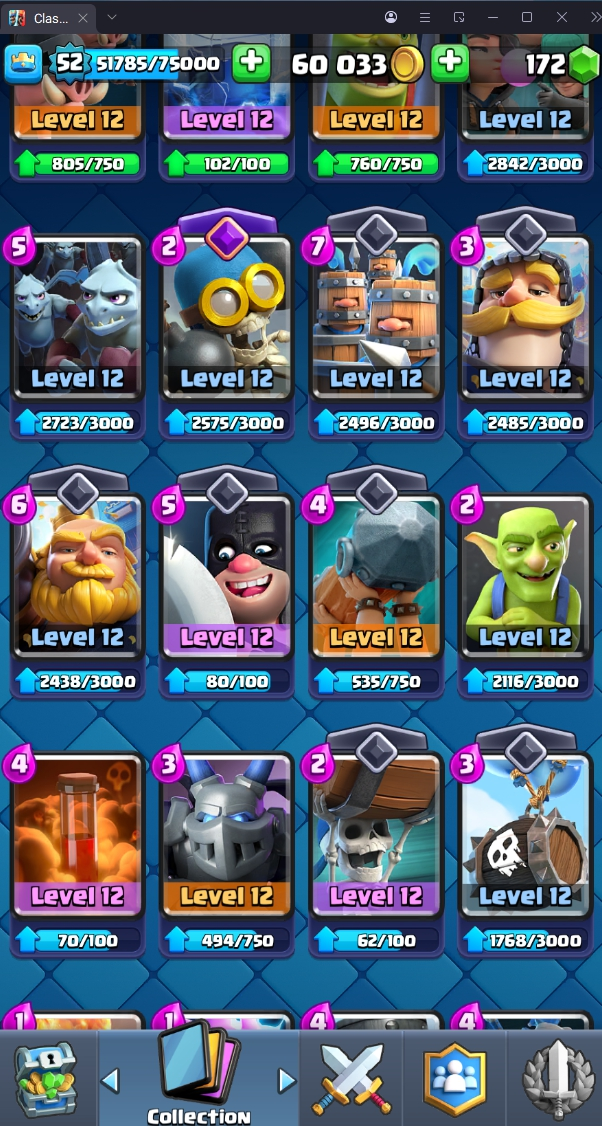The height and width of the screenshot is (1126, 602).
Task: Select the Executioner card
Action: [226, 578]
